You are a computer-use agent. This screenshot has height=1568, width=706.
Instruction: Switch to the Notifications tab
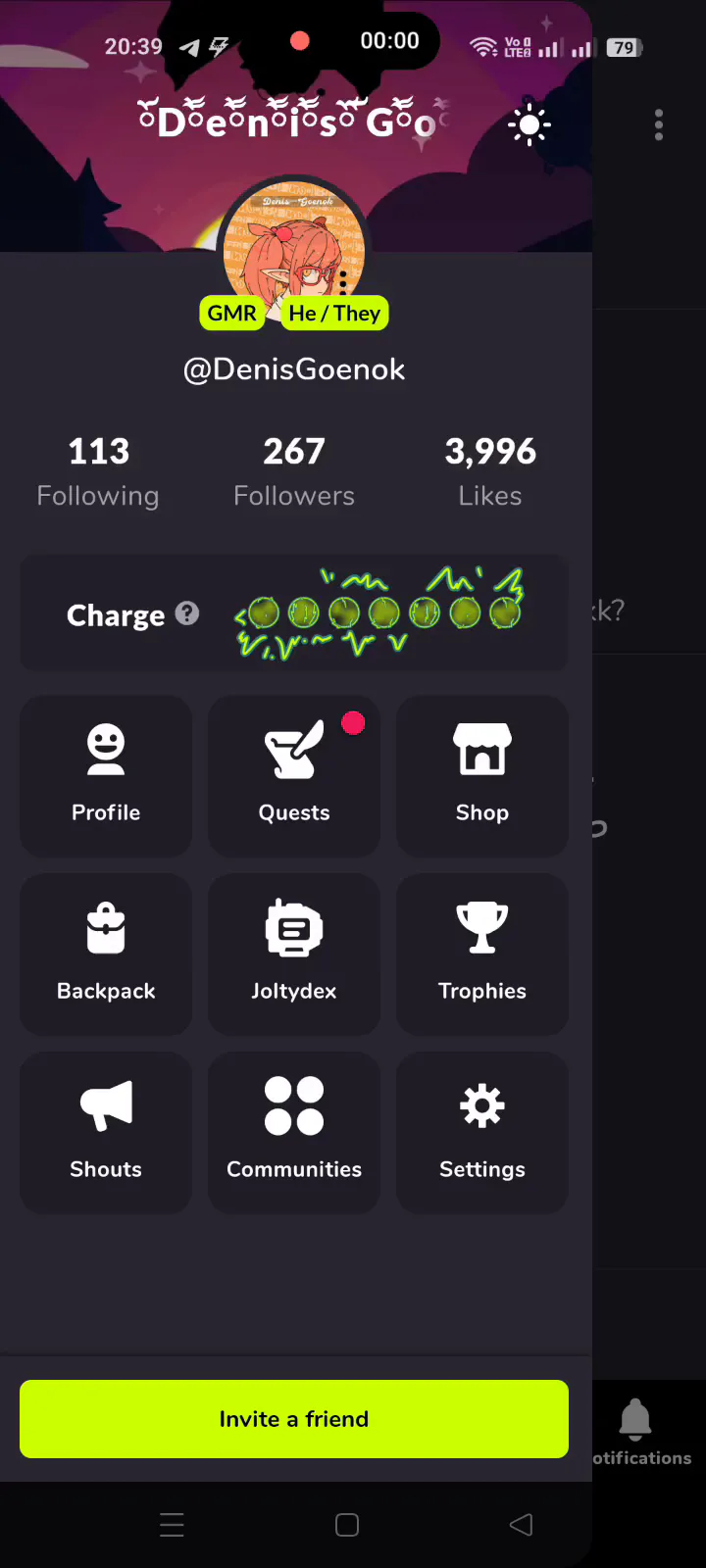(x=637, y=1431)
